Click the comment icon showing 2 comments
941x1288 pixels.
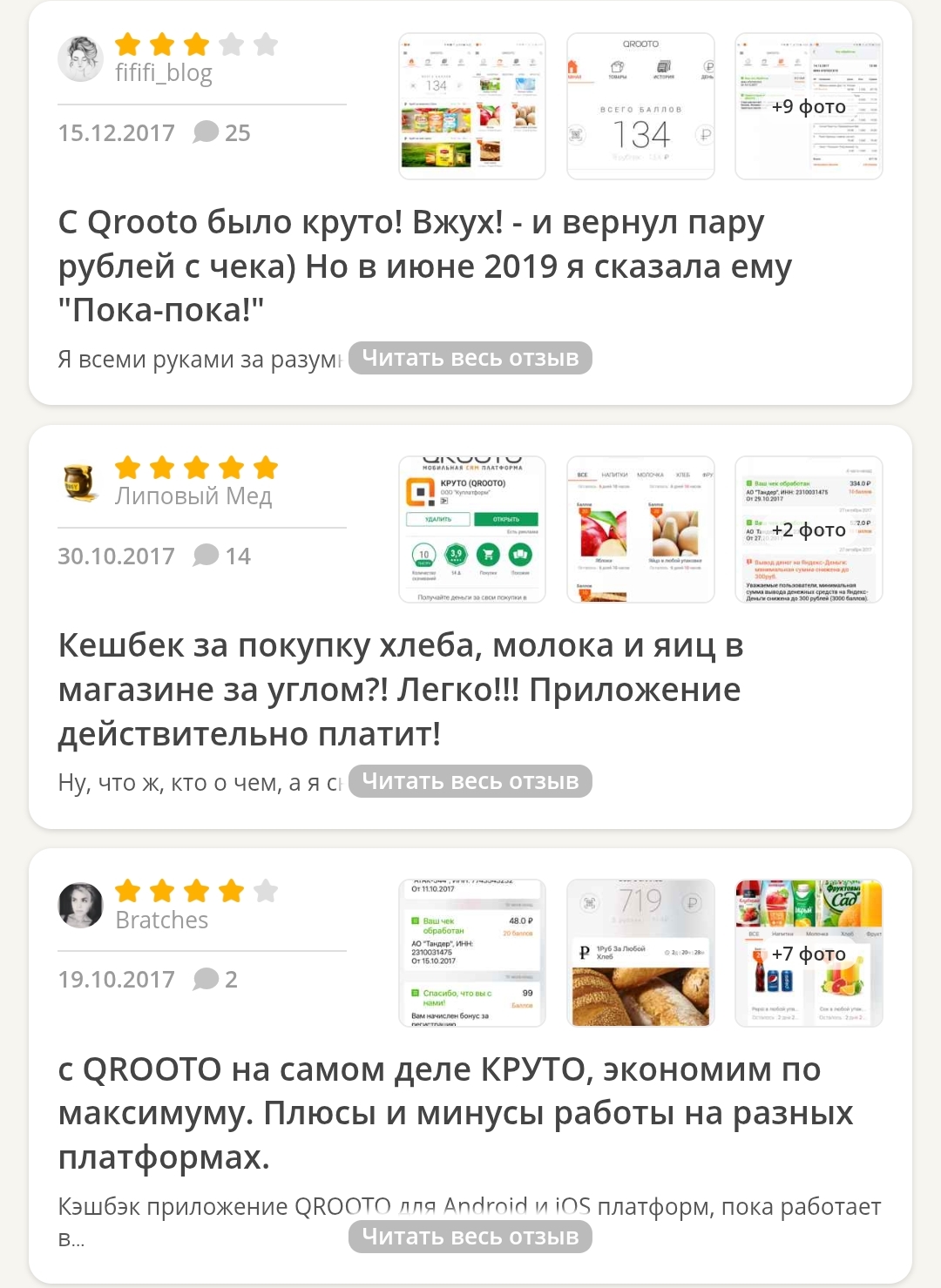206,979
